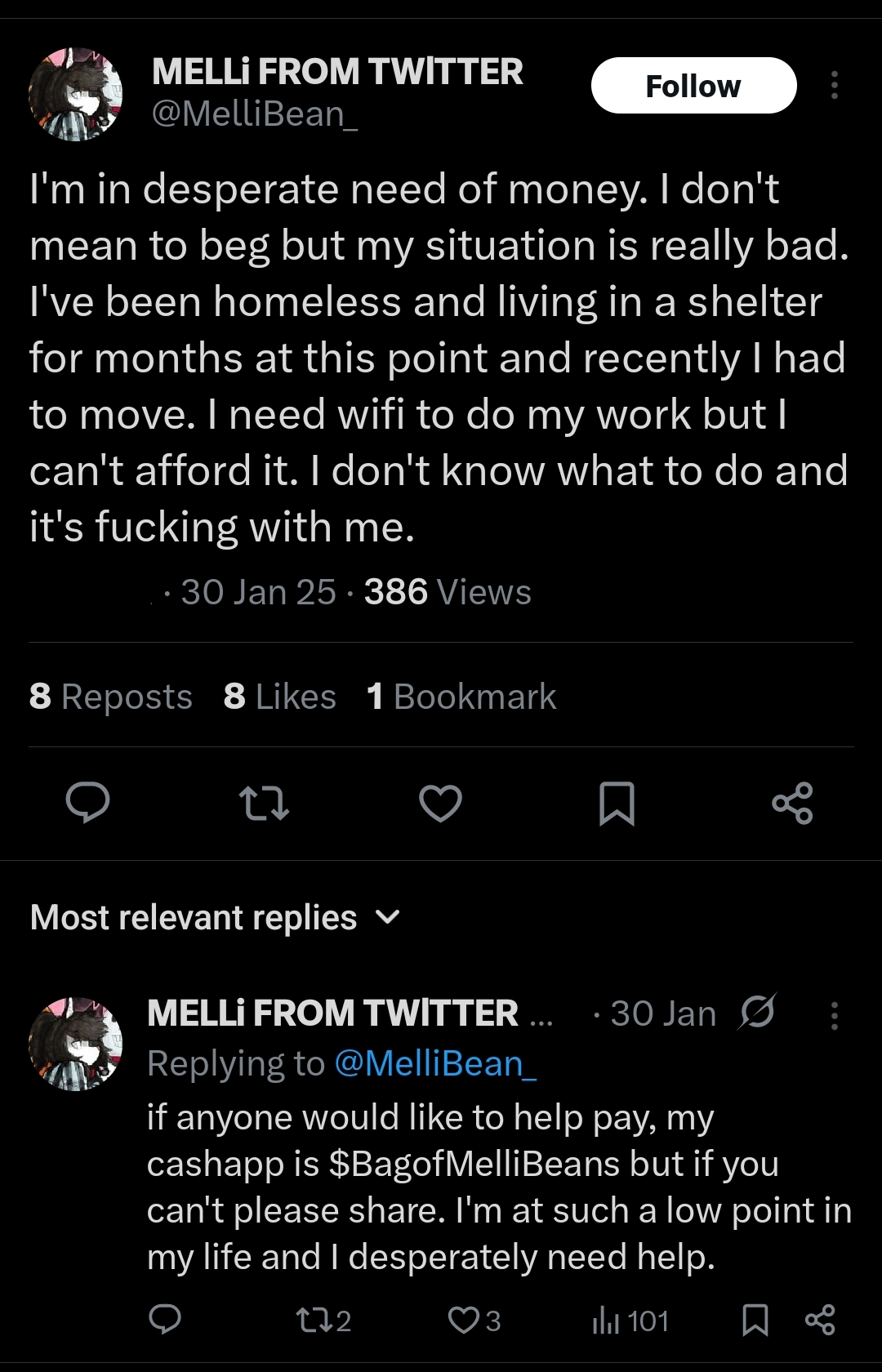Bookmark the main post

coord(617,802)
